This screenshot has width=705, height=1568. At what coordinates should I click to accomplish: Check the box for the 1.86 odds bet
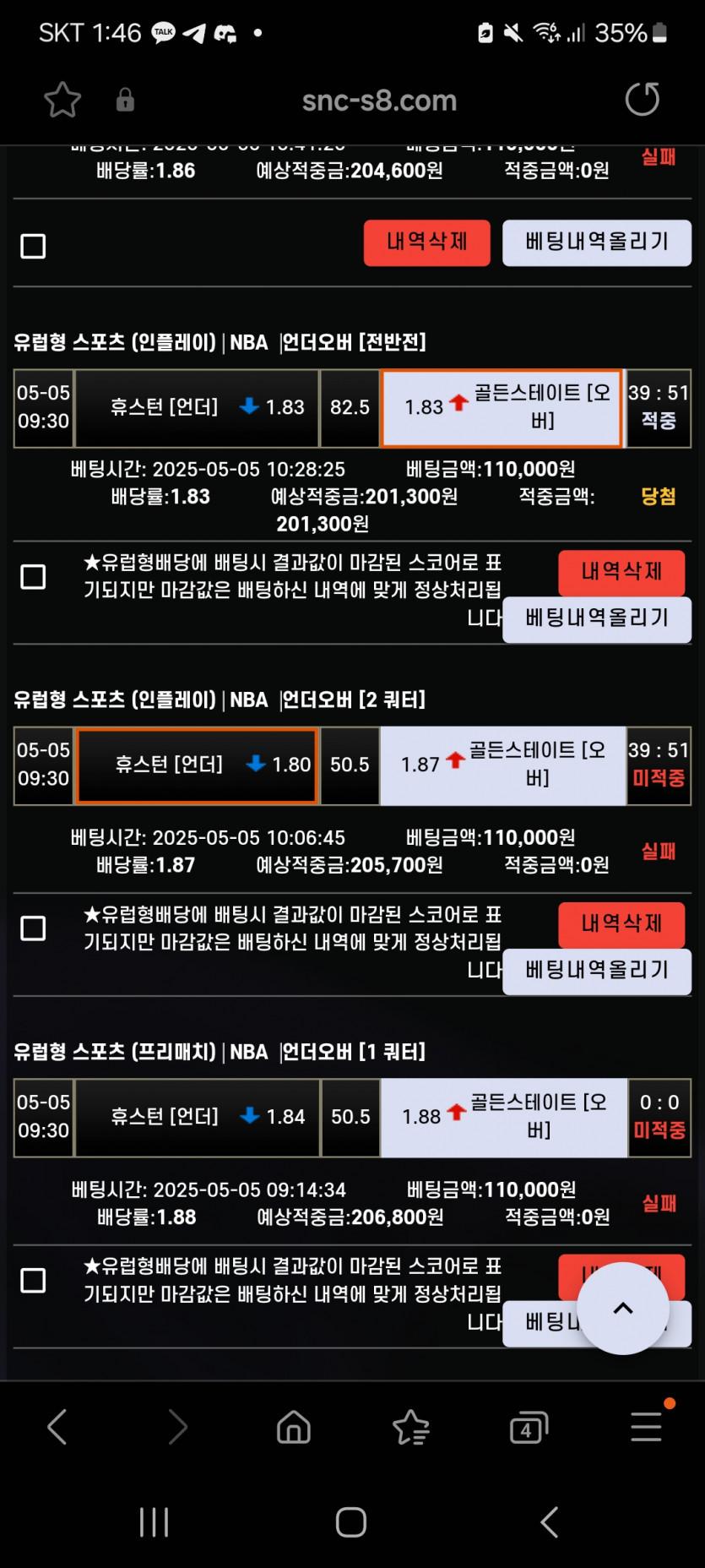(x=33, y=247)
